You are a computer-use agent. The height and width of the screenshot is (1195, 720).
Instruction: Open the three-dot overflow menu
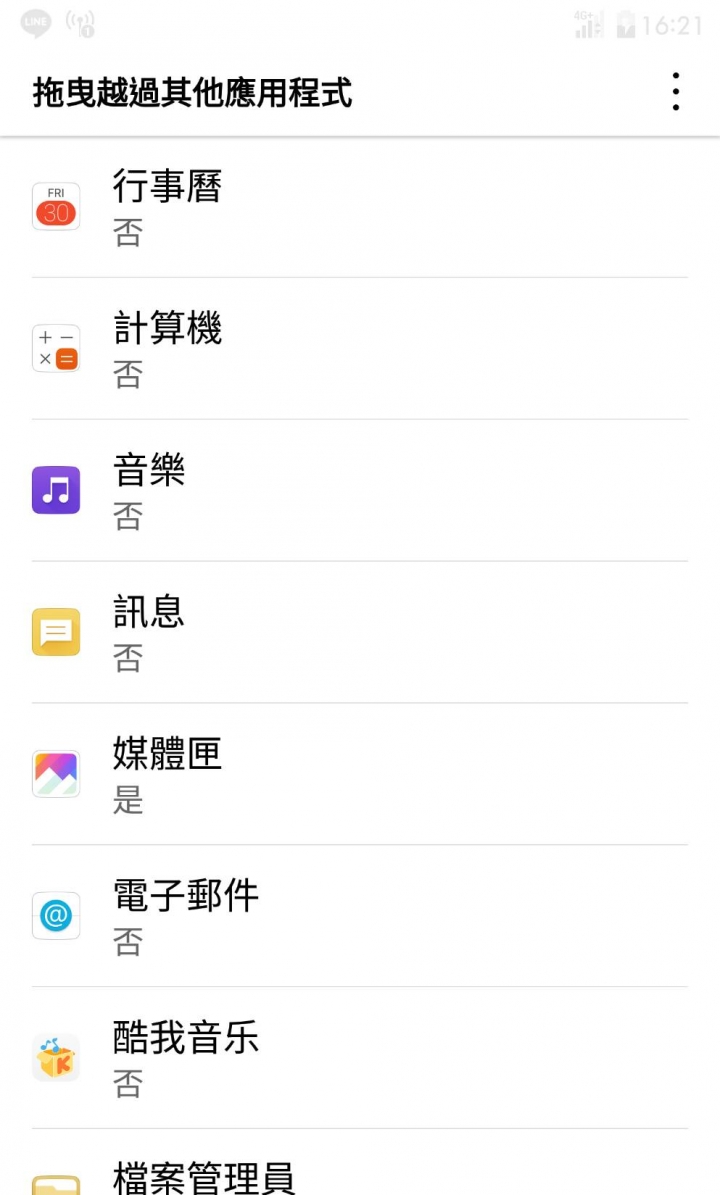point(675,92)
